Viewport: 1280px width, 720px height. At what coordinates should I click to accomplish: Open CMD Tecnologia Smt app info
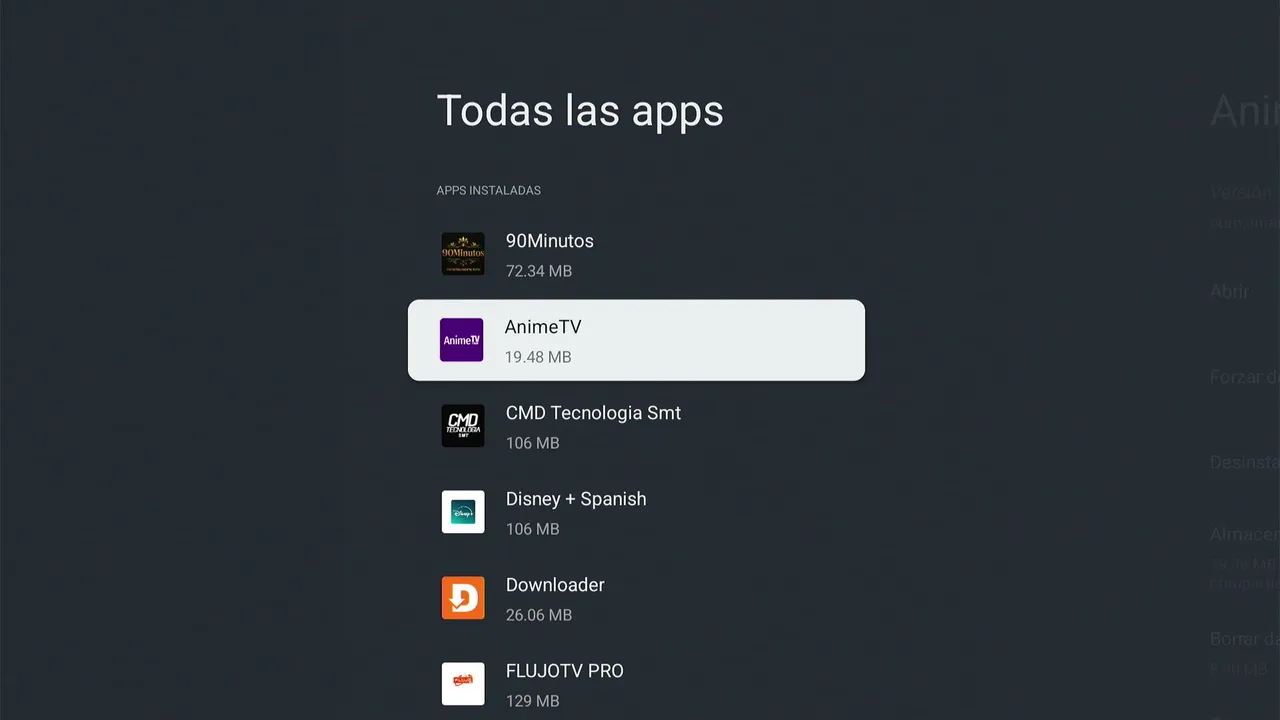point(636,427)
